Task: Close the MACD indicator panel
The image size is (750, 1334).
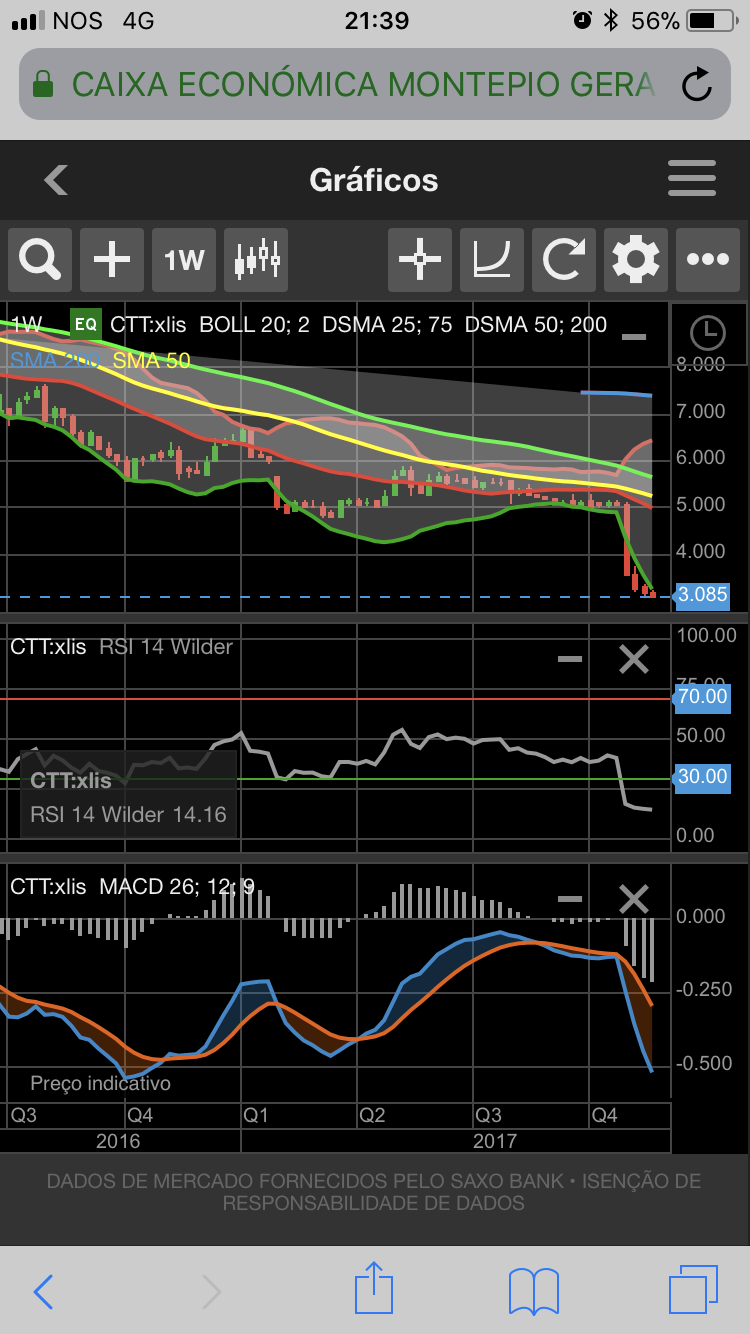Action: point(634,899)
